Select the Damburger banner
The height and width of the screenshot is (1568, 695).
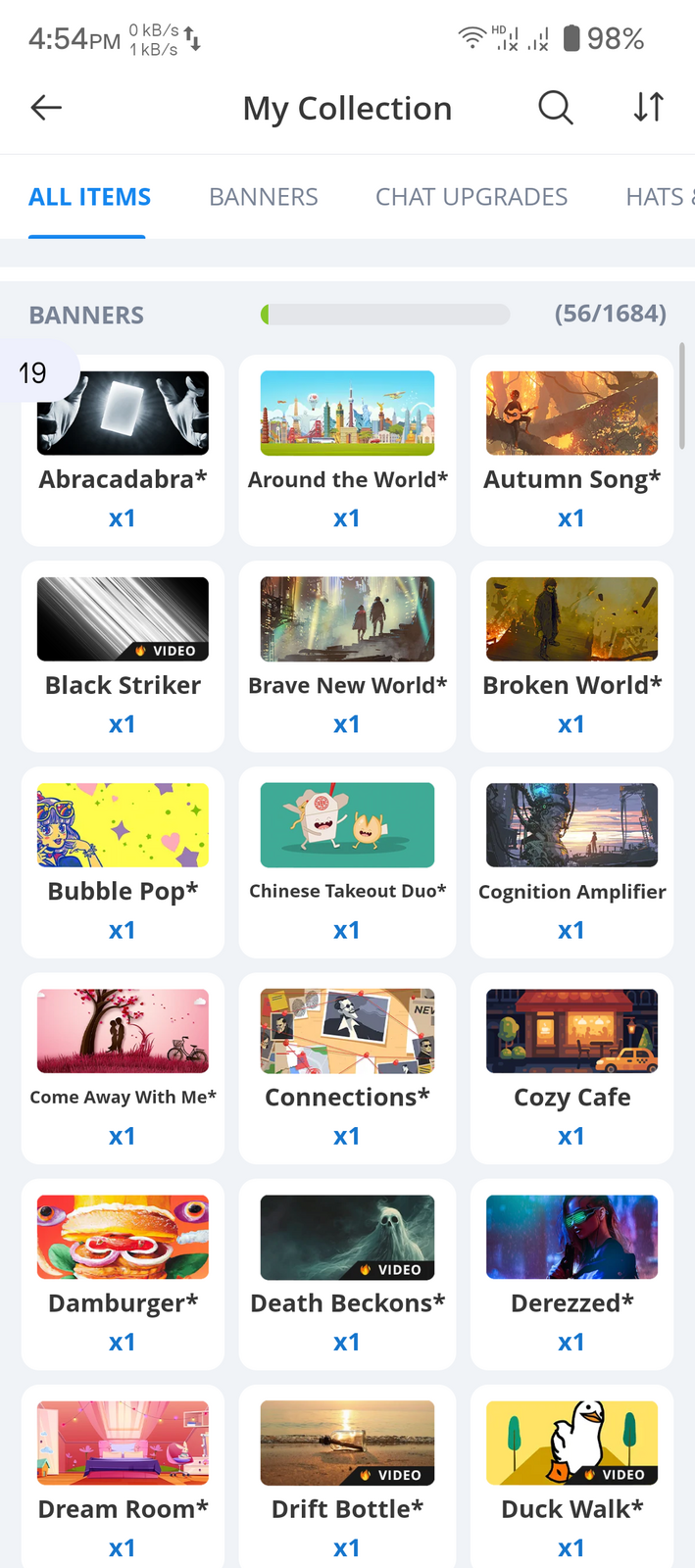pos(123,1274)
